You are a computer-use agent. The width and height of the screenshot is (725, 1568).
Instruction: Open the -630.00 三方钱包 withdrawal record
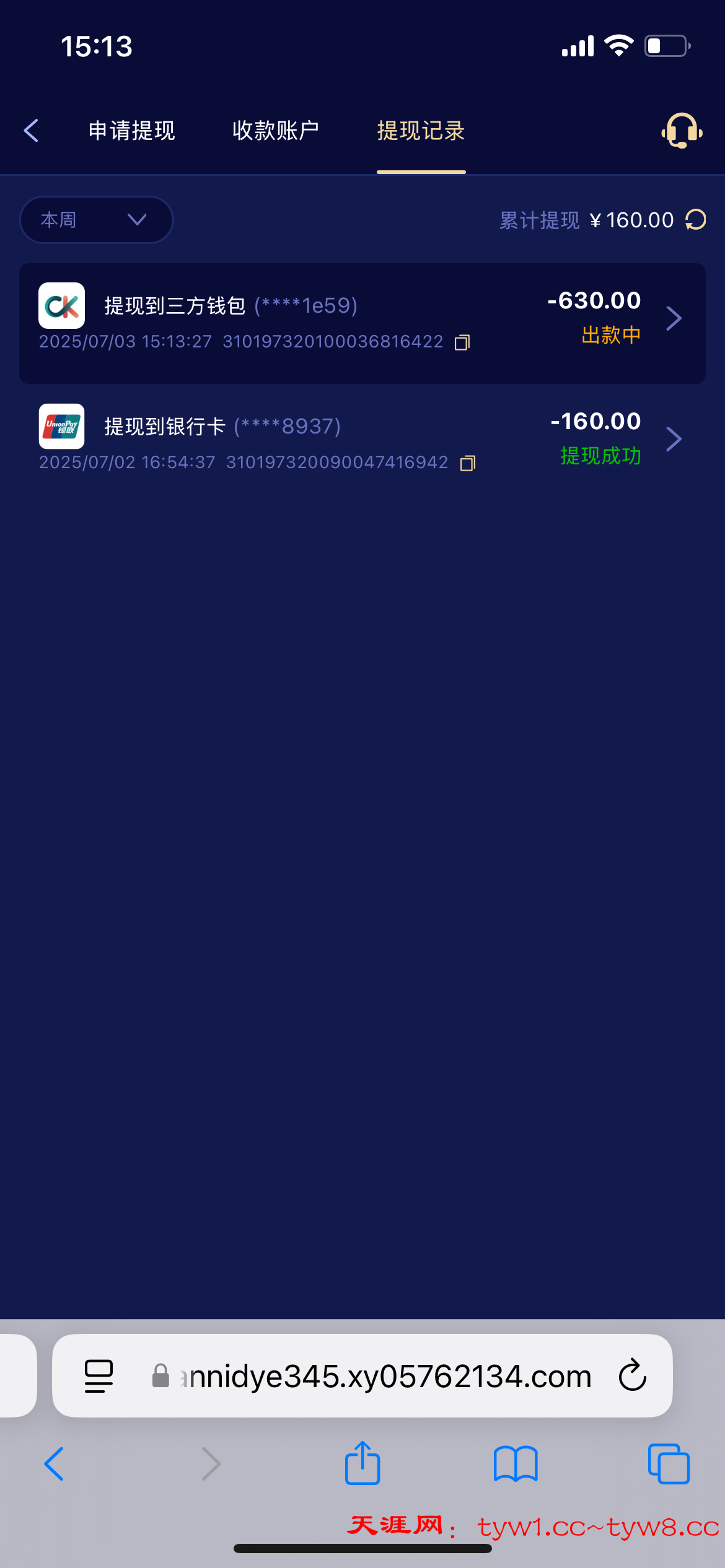[362, 323]
